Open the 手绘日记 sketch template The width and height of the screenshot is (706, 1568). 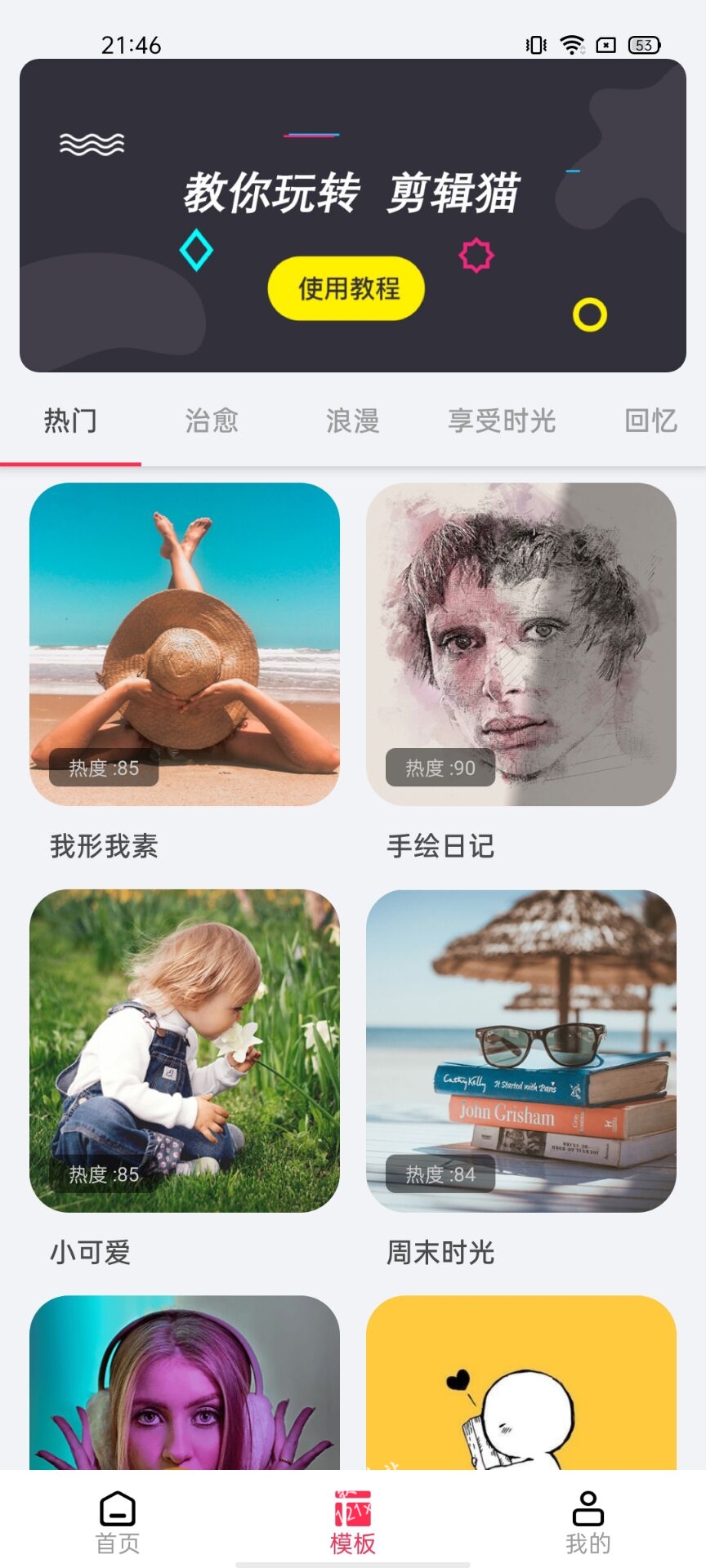(x=521, y=644)
